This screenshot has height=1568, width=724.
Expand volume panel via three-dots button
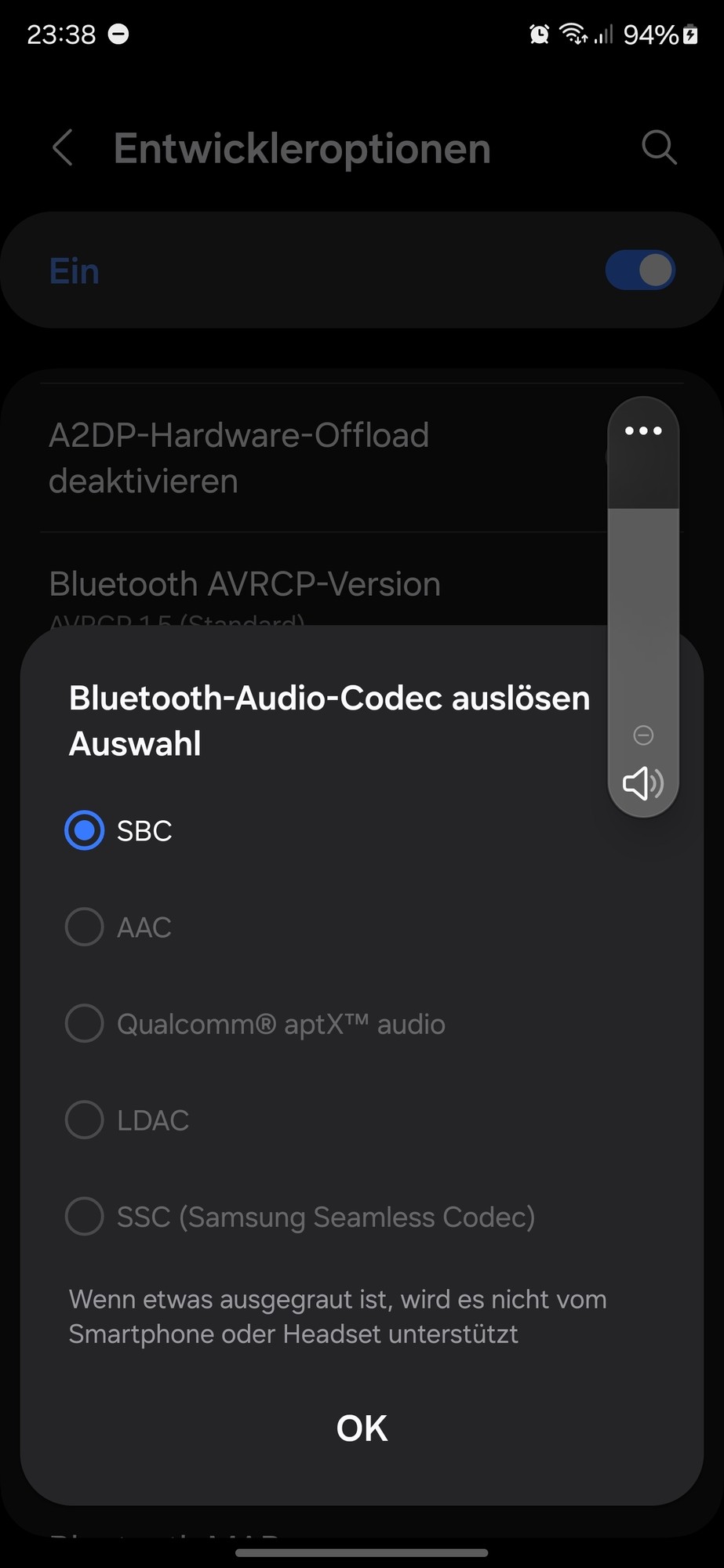(643, 430)
